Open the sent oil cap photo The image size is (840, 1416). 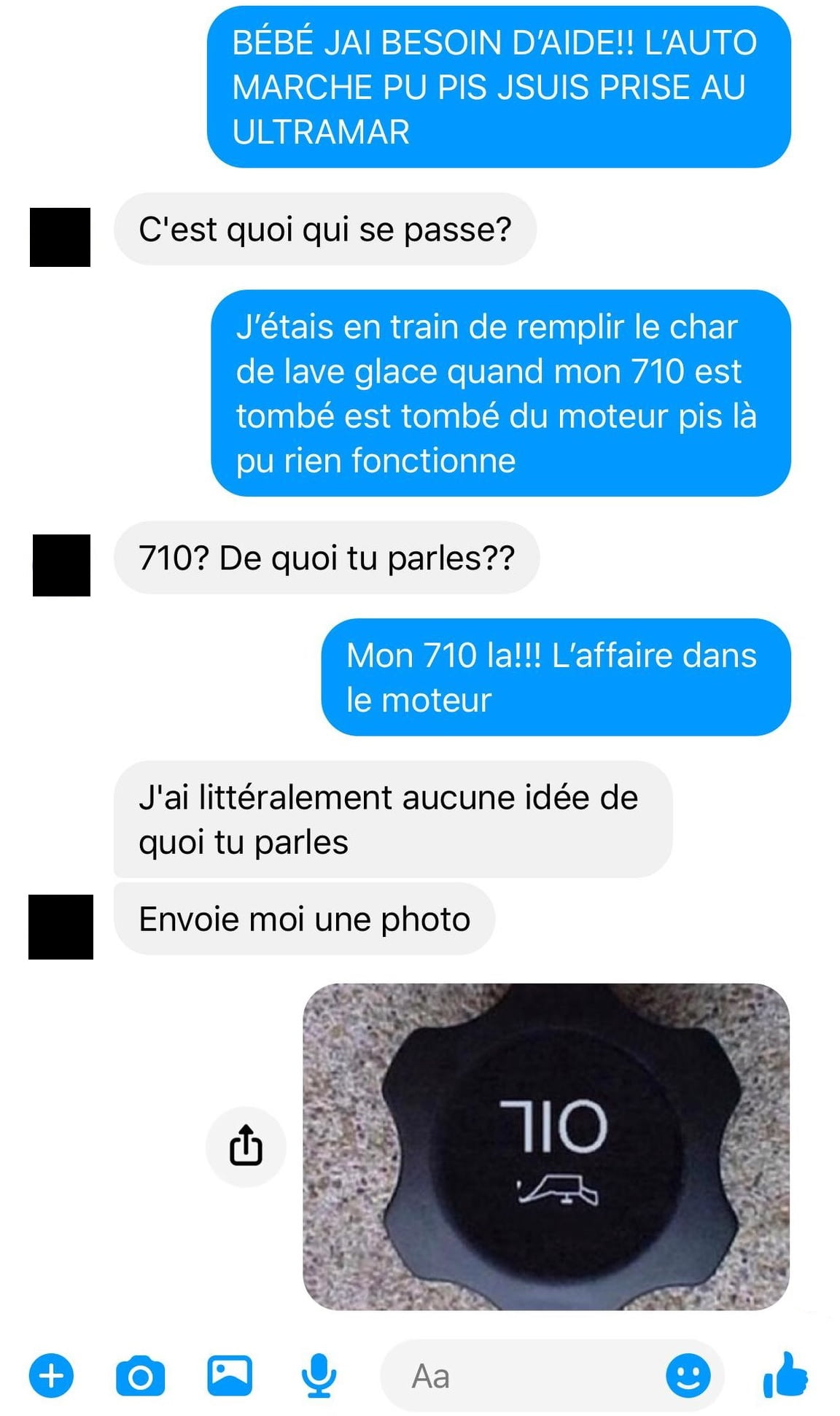click(546, 1147)
